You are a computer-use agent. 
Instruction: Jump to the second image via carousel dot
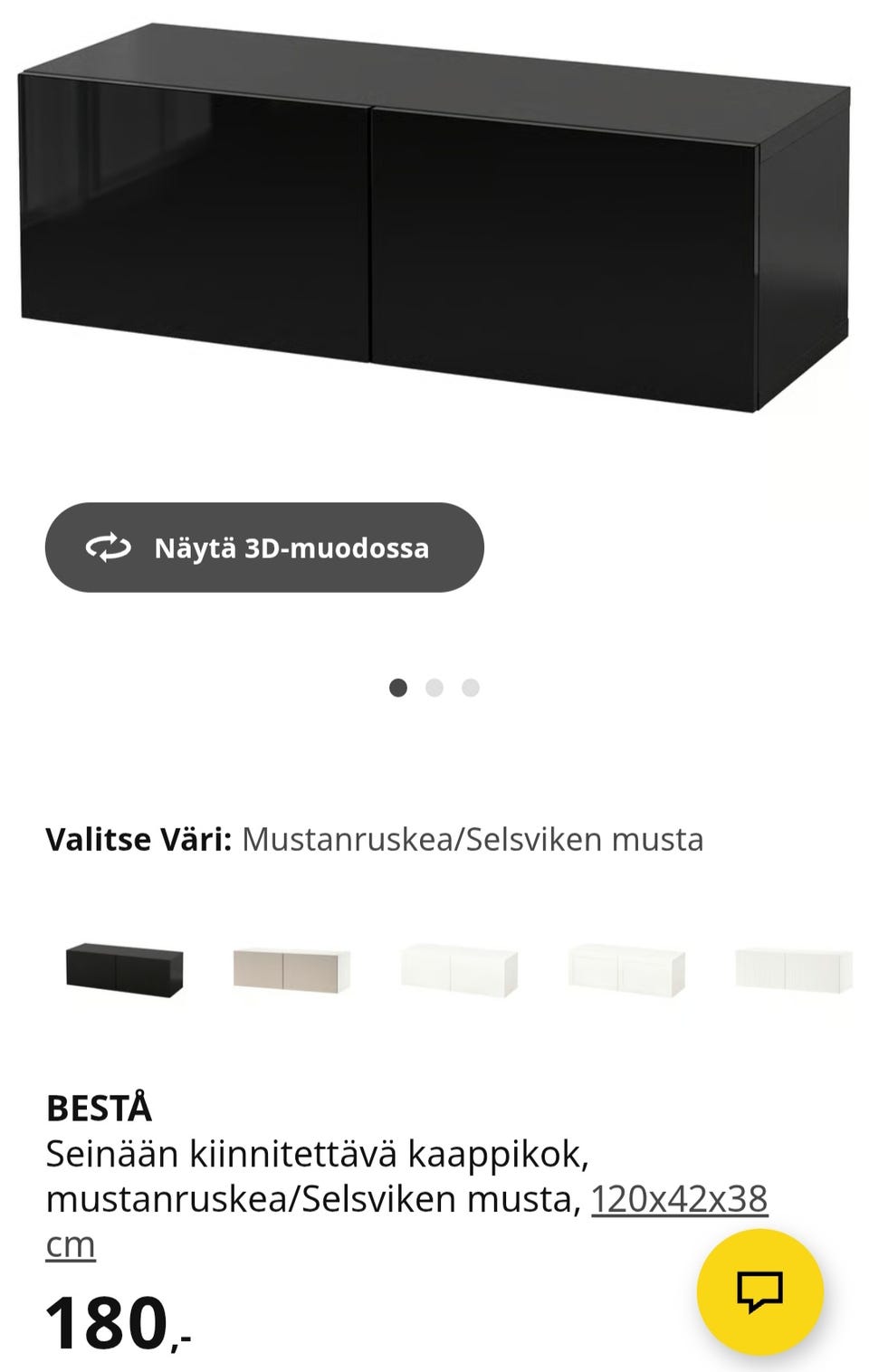pyautogui.click(x=434, y=688)
